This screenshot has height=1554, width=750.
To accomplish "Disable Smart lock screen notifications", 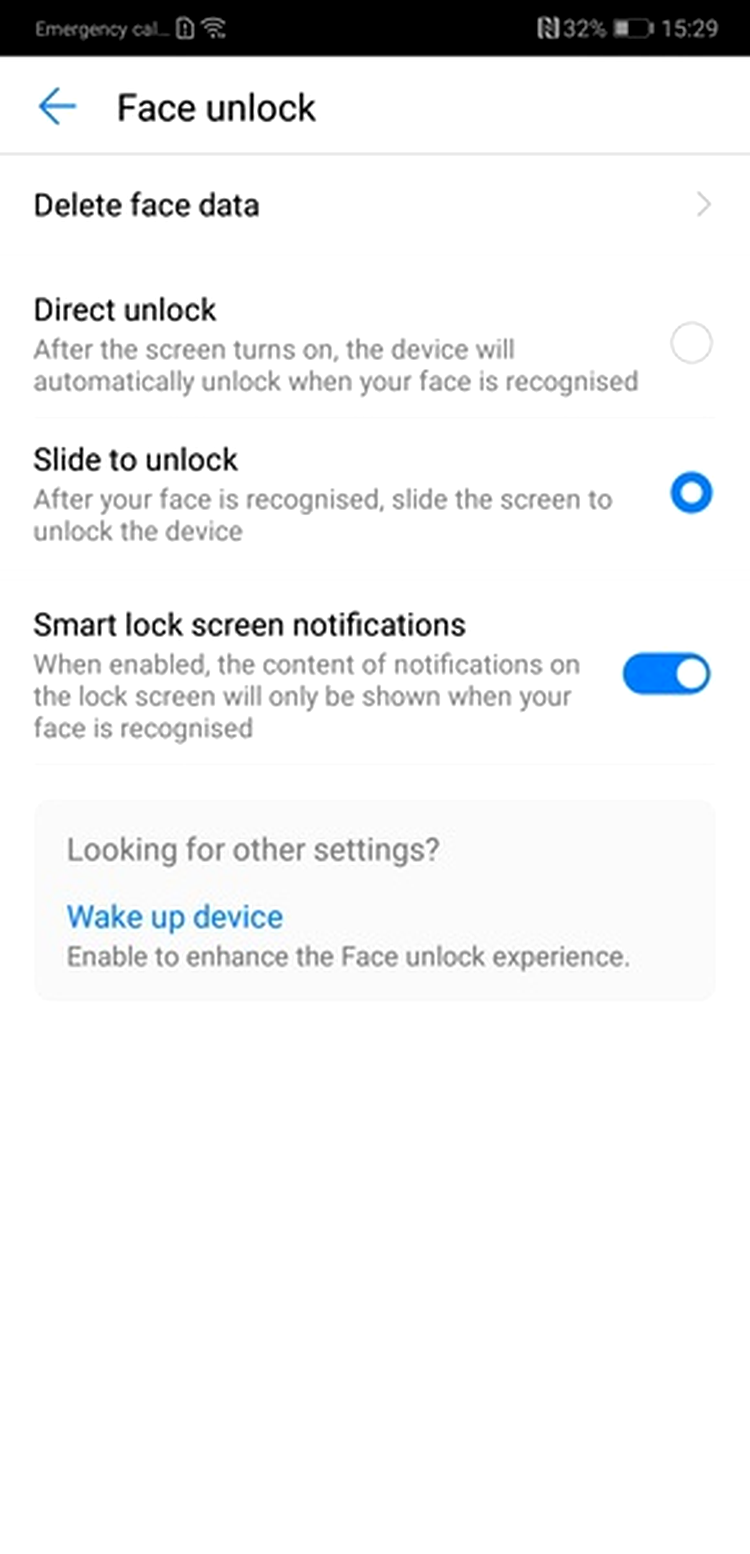I will (x=666, y=674).
